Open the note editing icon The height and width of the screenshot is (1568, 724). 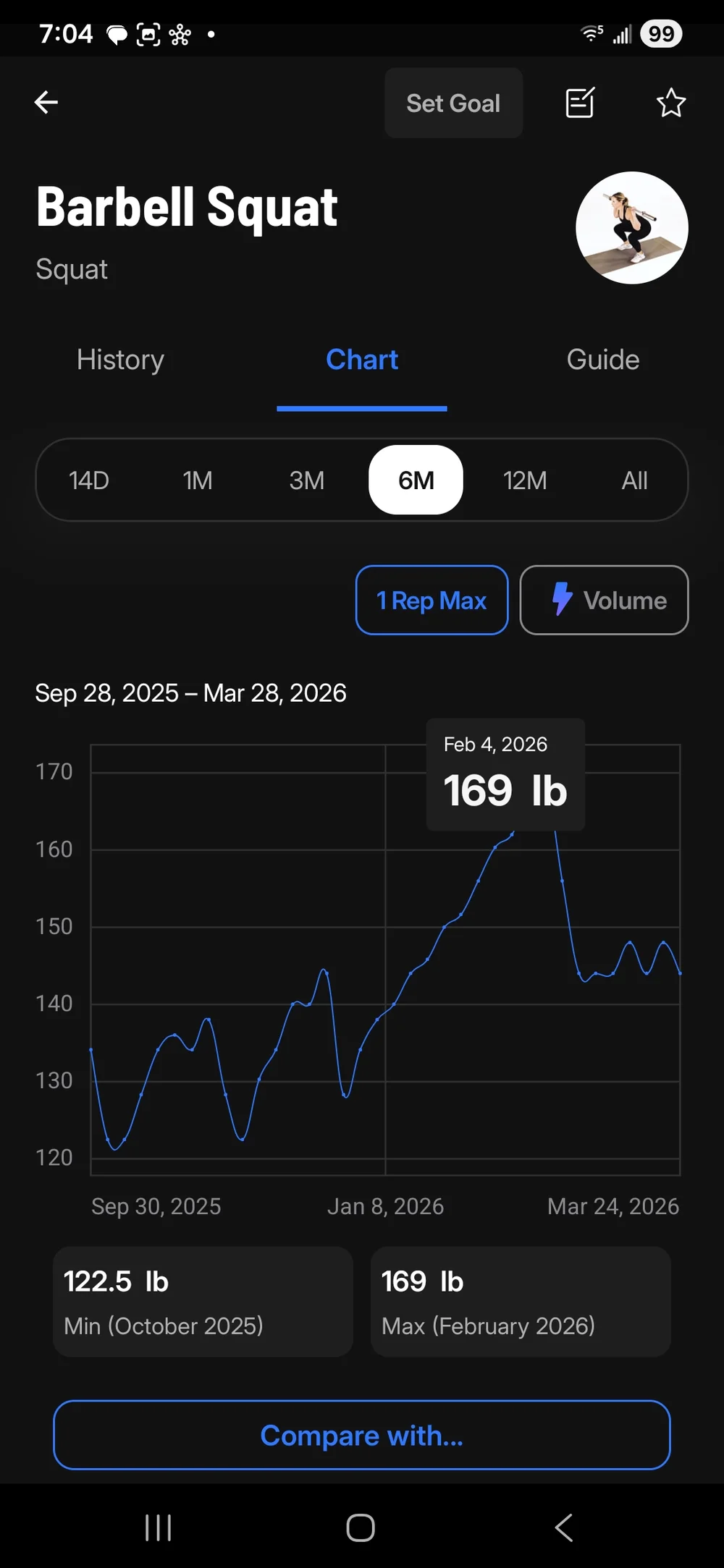tap(580, 103)
